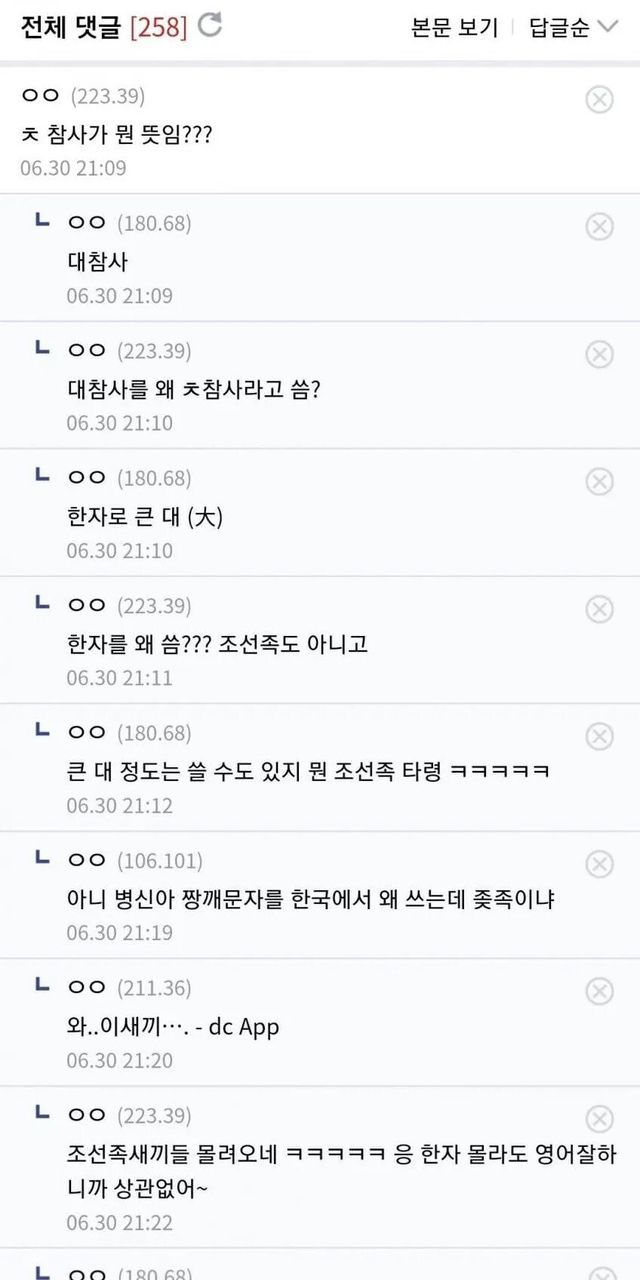Viewport: 640px width, 1280px height.
Task: Delete the reply starting 조선족새끼들 몰려오네
Action: pos(599,1119)
